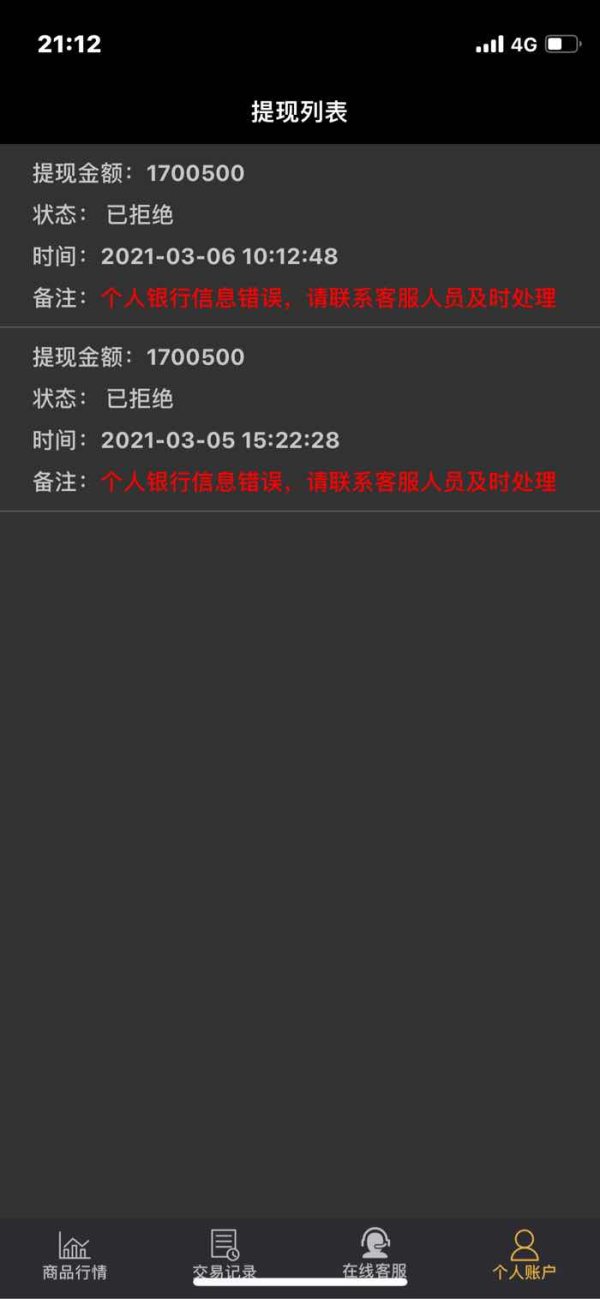Open the 商品行情 tab
600x1299 pixels.
tap(75, 1255)
